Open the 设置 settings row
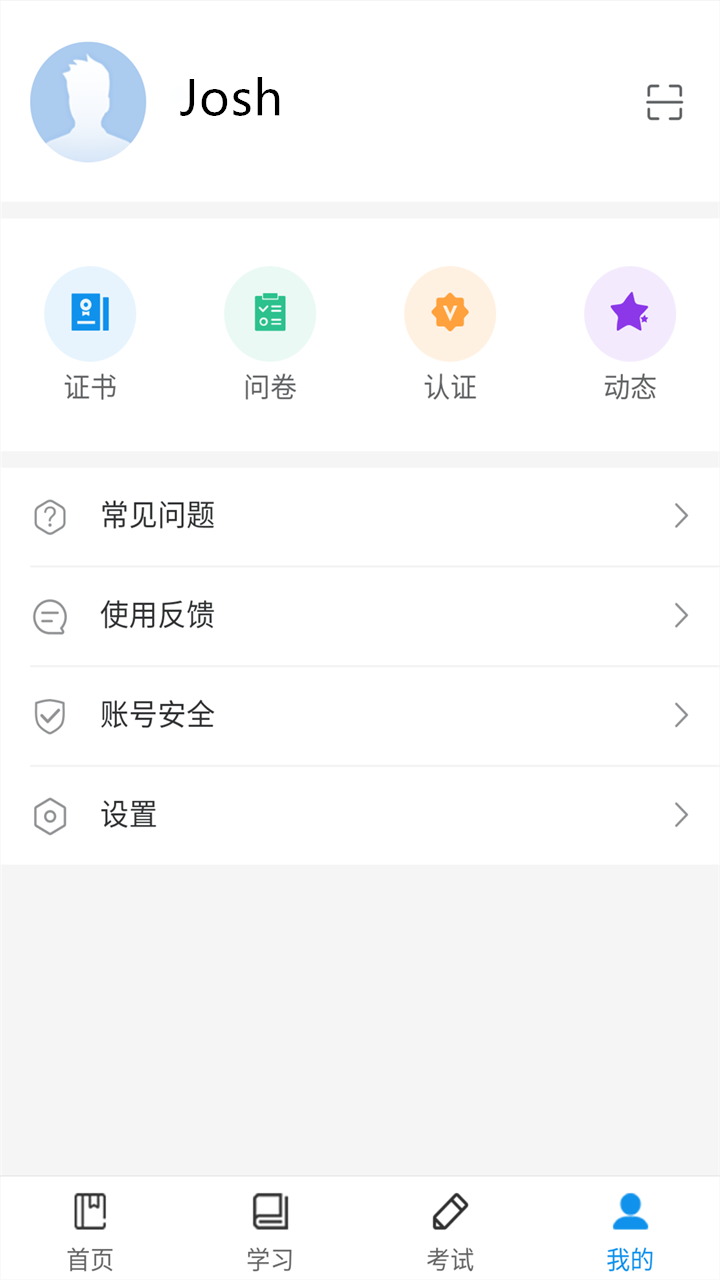This screenshot has width=720, height=1280. point(360,816)
